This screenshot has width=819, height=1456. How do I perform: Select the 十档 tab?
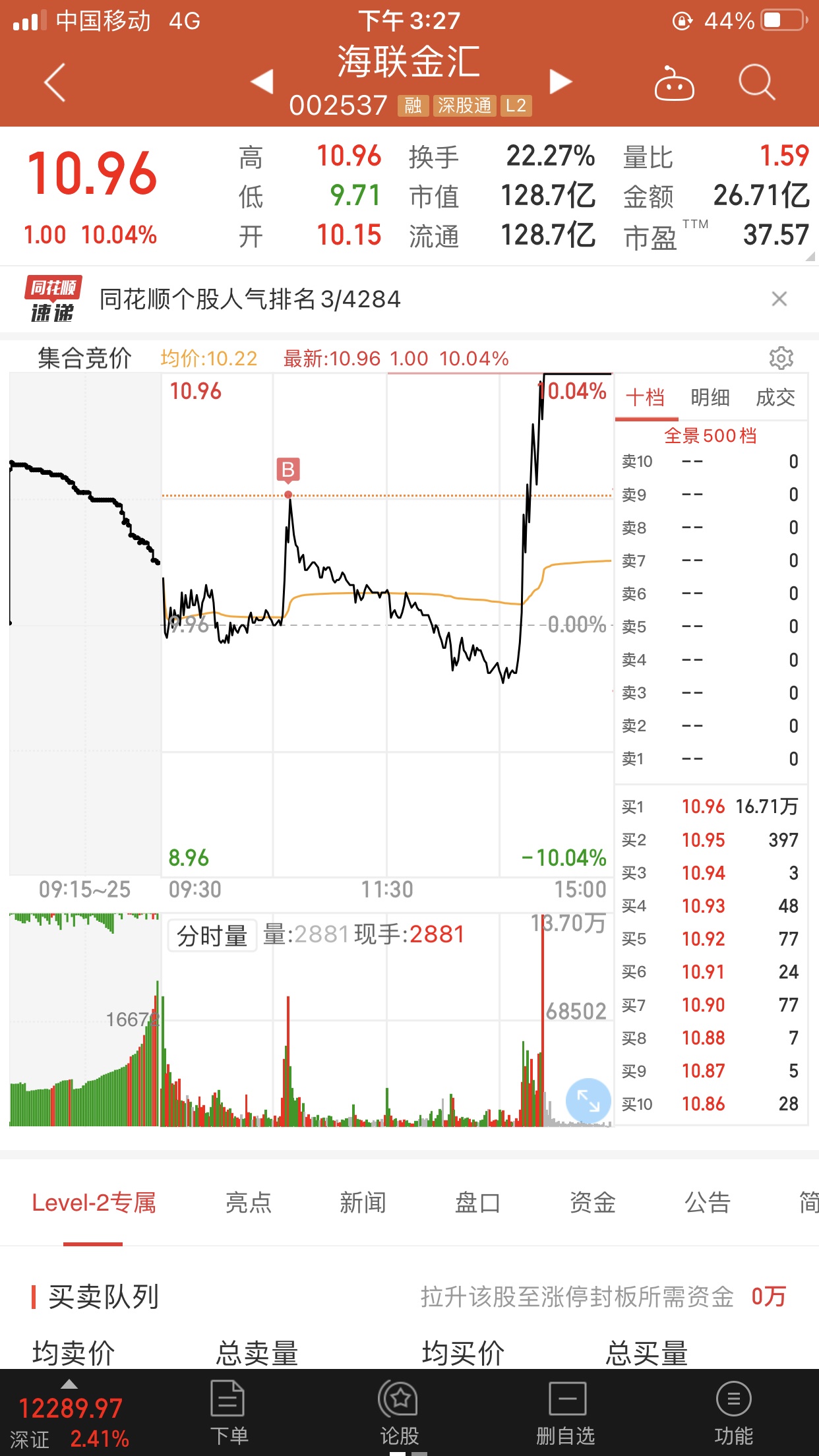tap(645, 398)
